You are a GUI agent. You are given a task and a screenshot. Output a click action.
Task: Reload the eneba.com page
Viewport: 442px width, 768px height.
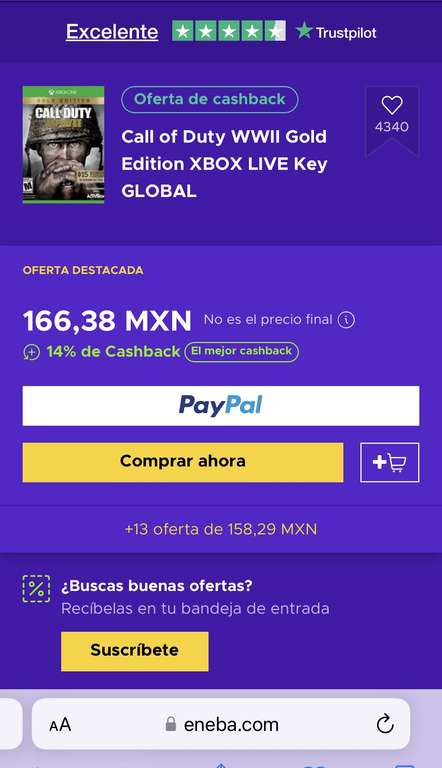[x=385, y=723]
